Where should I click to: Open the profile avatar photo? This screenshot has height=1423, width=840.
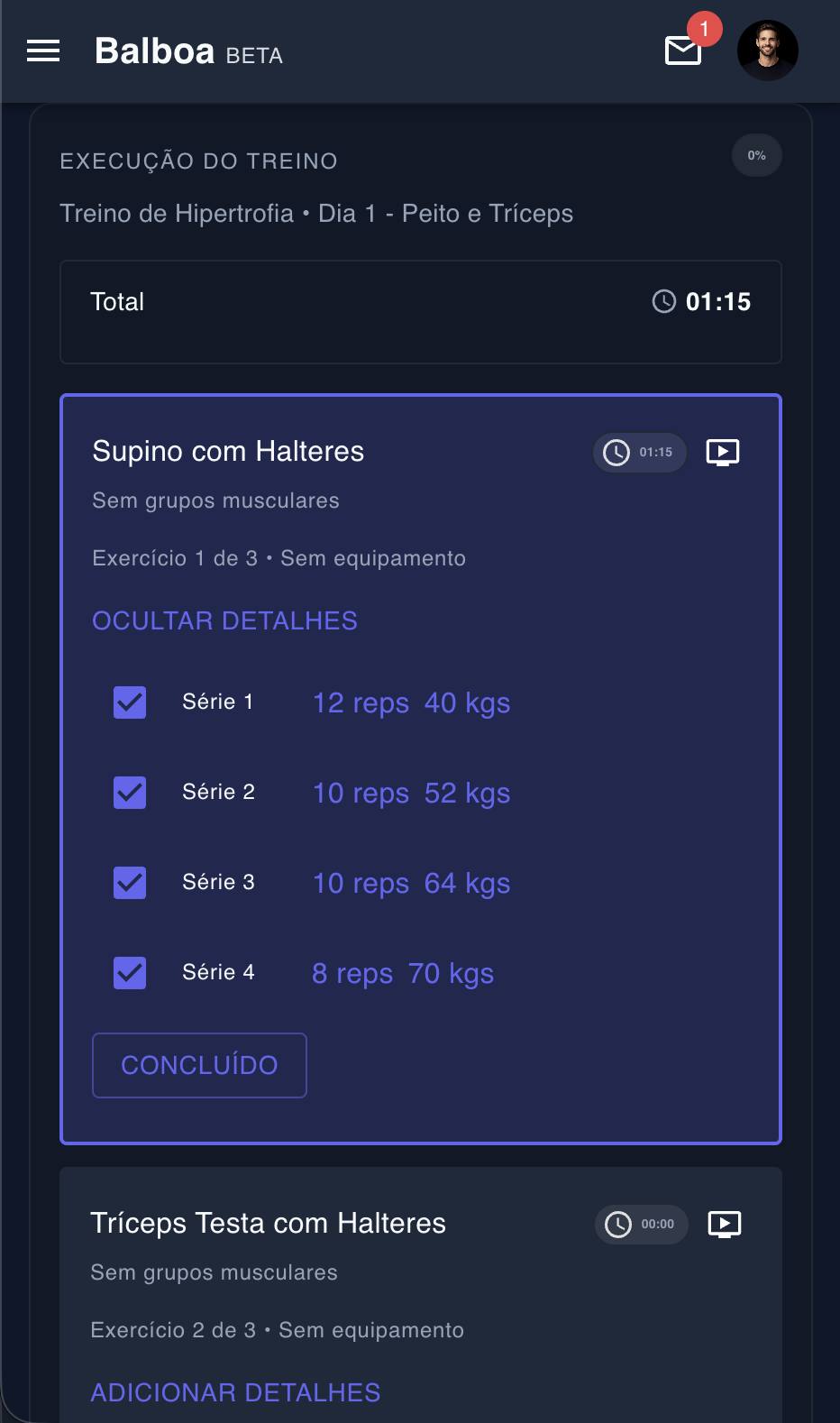tap(767, 51)
